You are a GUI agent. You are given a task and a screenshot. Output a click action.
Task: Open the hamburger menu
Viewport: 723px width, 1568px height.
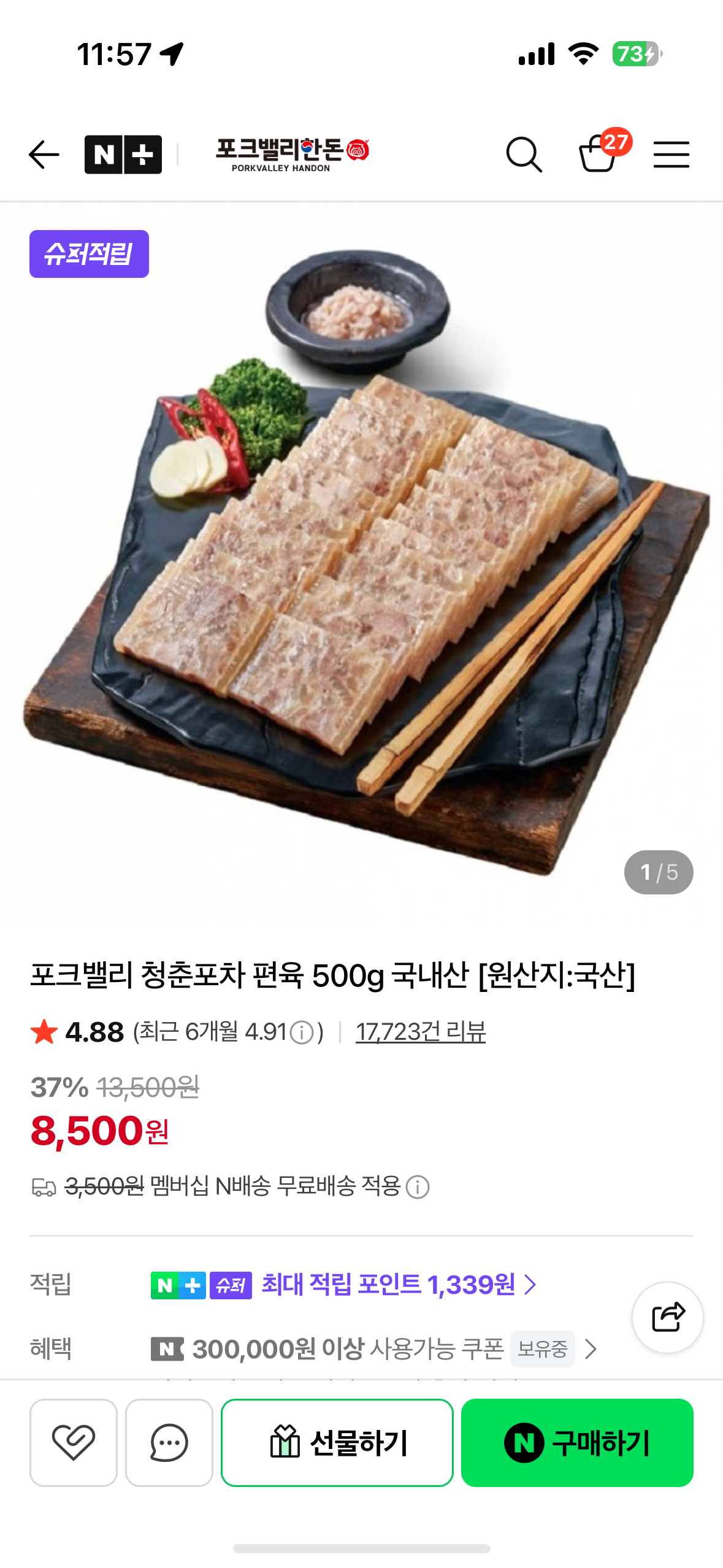coord(671,155)
